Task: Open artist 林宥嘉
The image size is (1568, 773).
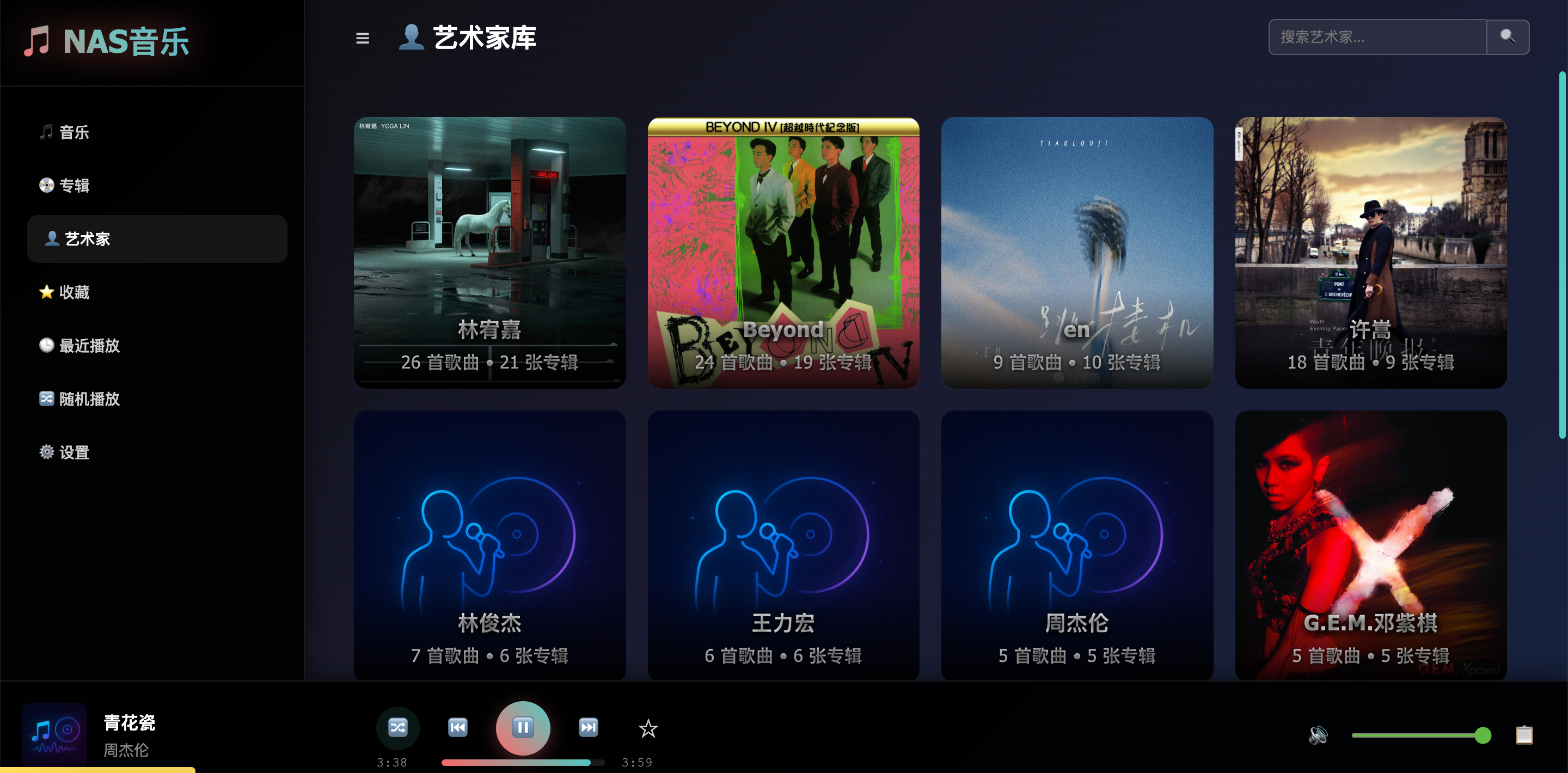Action: click(x=489, y=252)
